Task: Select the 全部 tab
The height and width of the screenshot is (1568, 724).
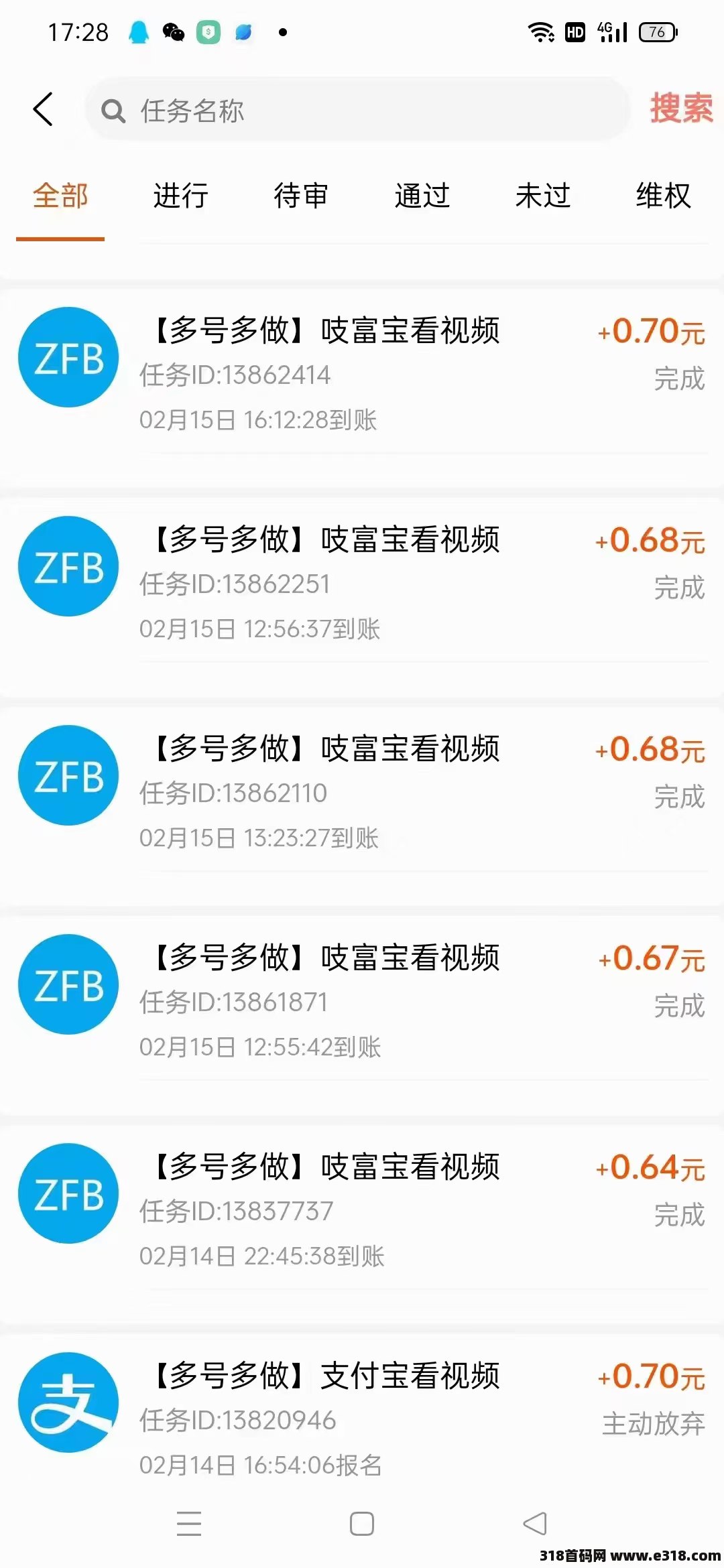Action: [x=60, y=196]
